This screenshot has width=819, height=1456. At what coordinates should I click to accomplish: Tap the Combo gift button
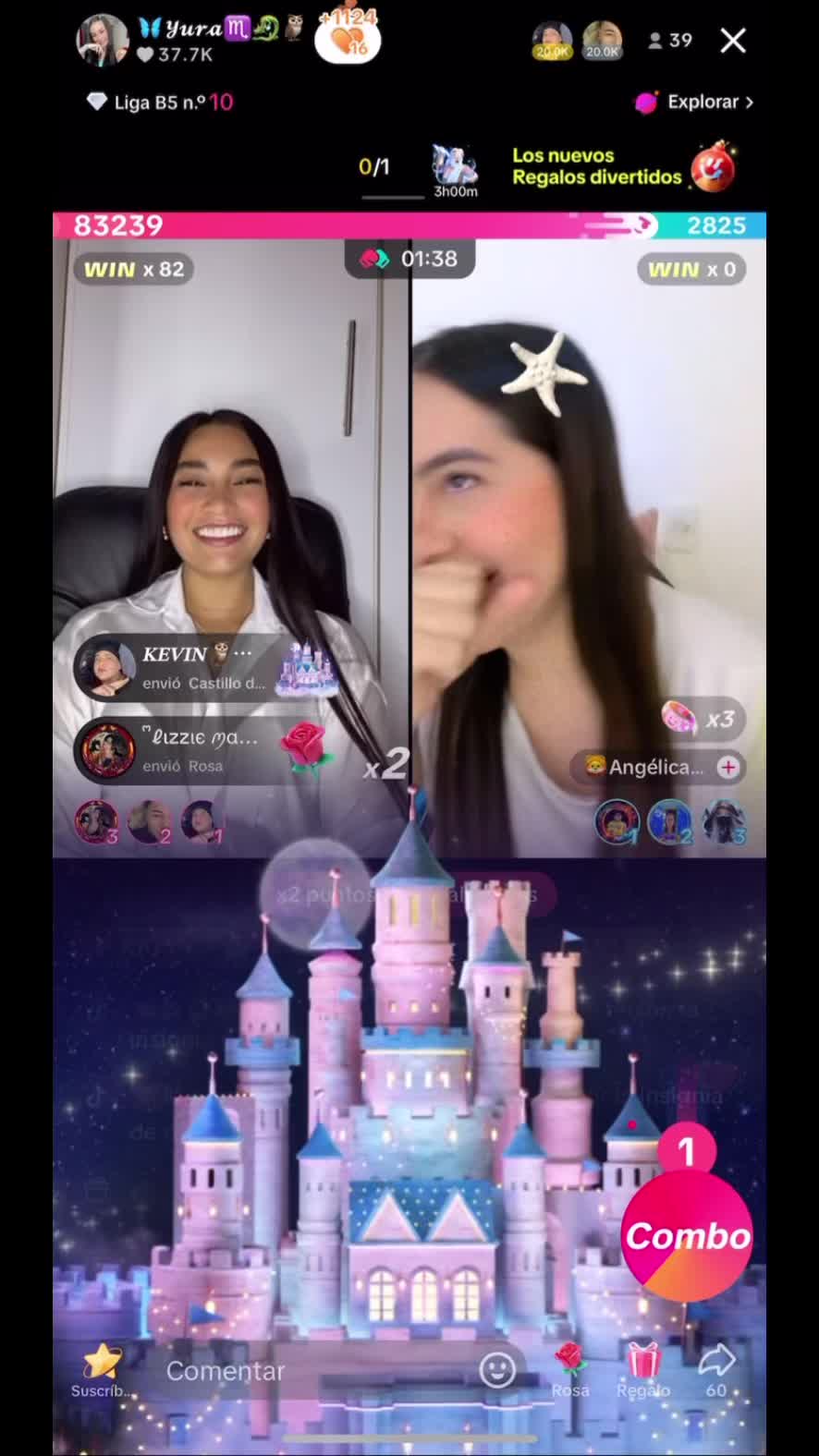[687, 1235]
